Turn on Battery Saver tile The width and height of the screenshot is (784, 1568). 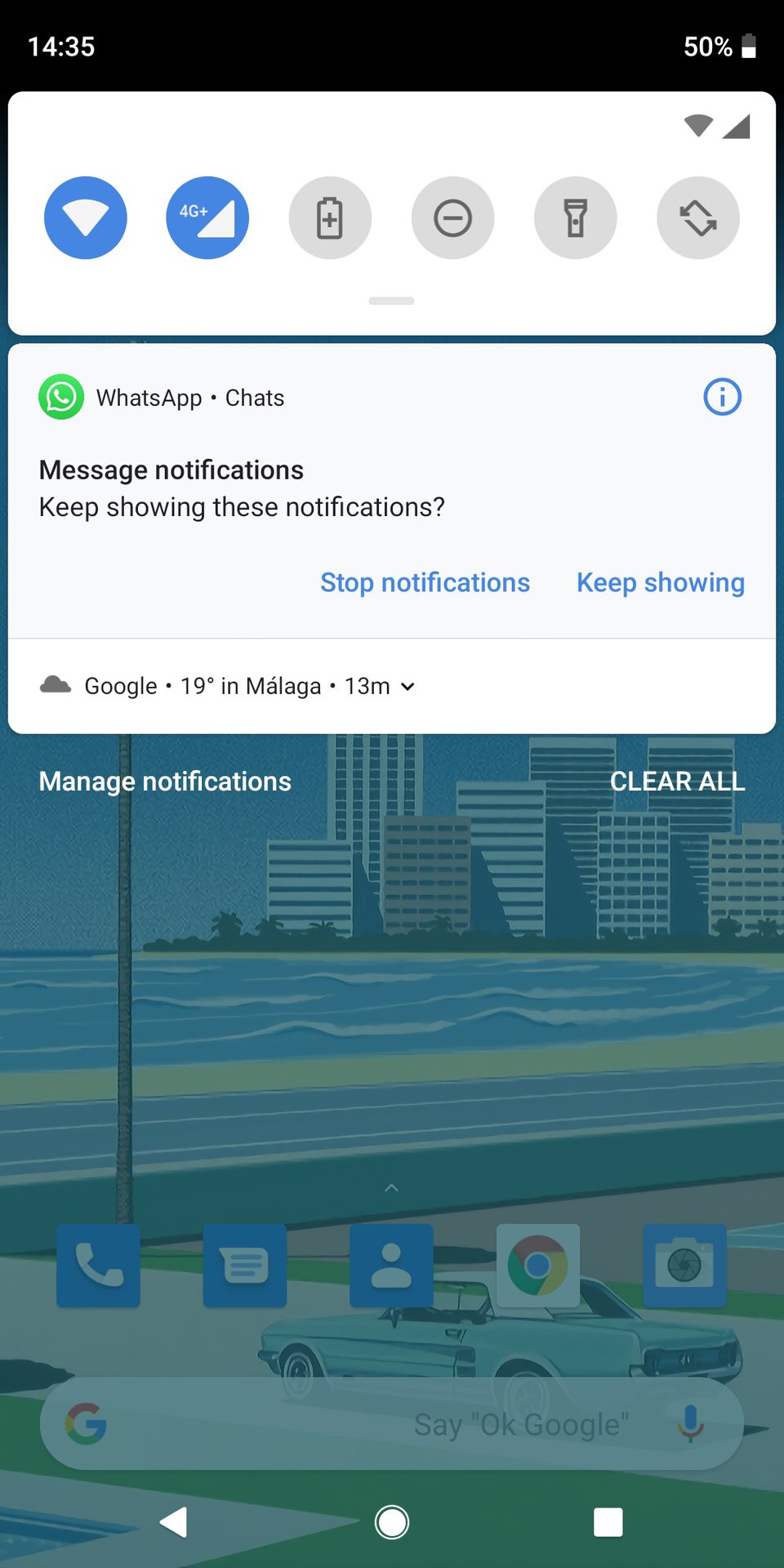click(330, 217)
